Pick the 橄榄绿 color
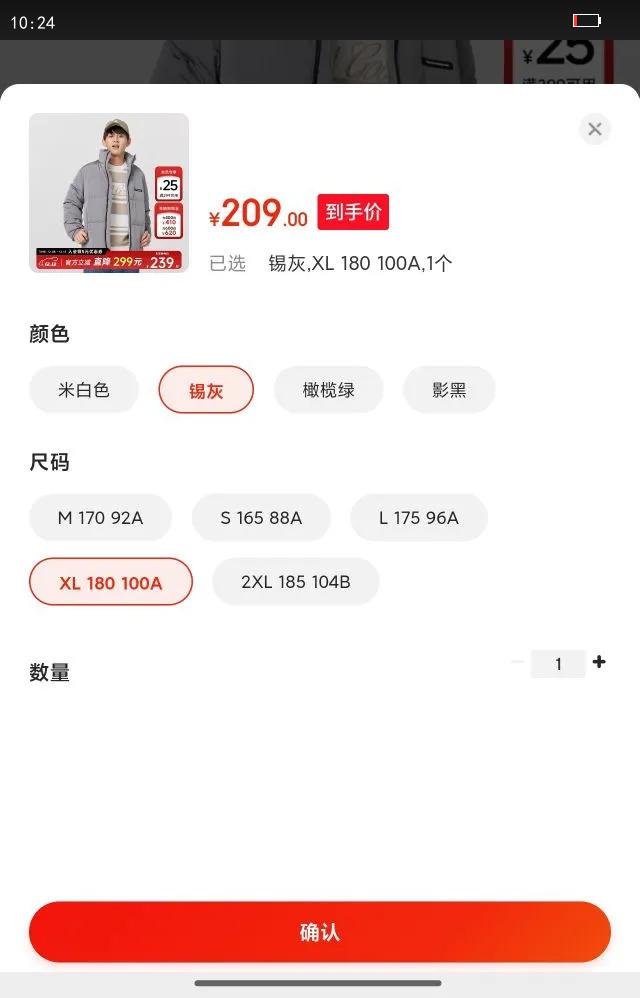 click(x=329, y=390)
